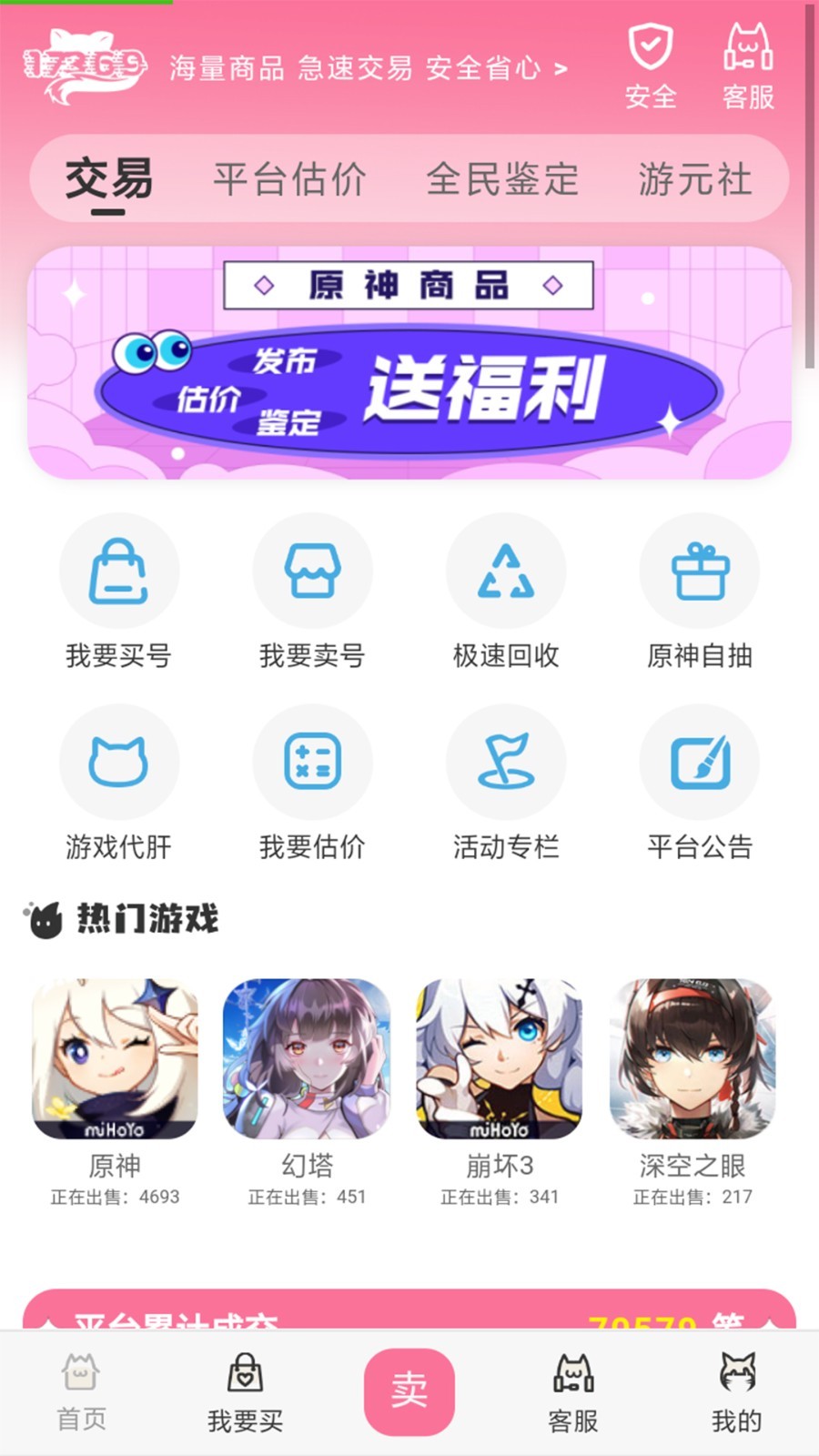Screen dimensions: 819x1456
Task: Select 极速回收
Action: [506, 591]
